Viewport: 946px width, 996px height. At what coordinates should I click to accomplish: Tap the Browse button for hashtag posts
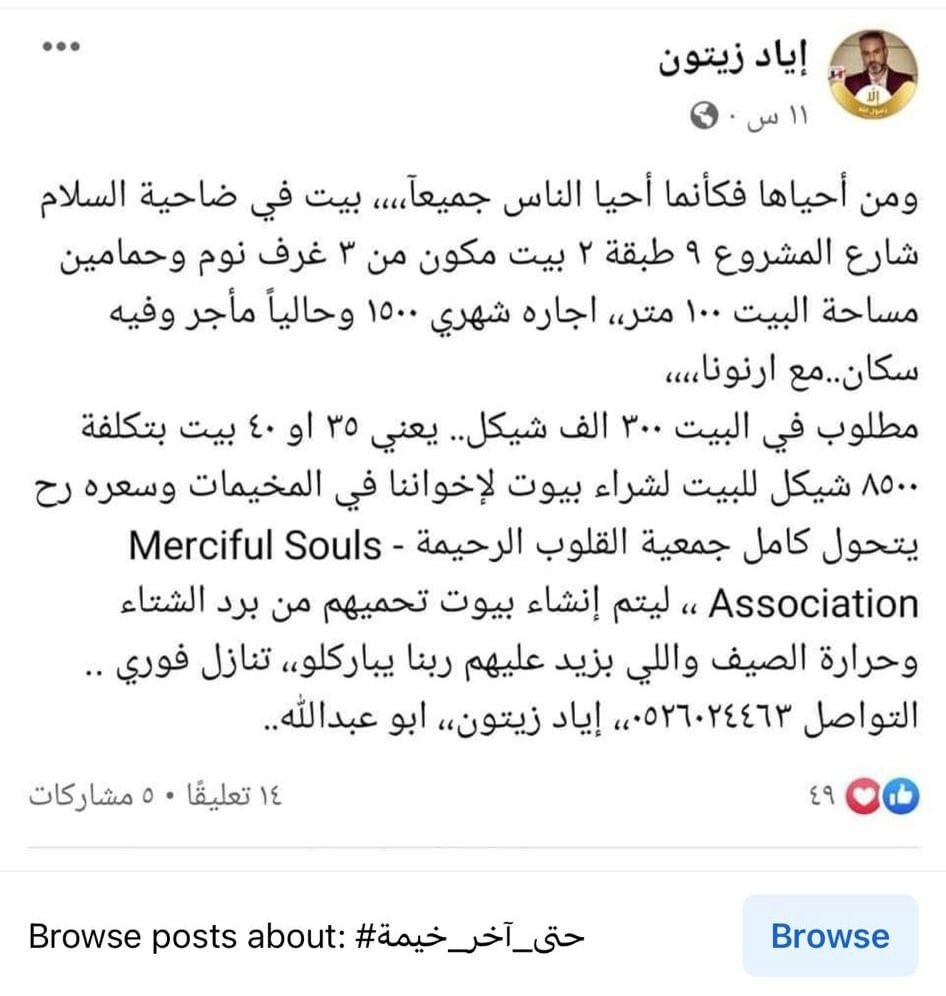coord(829,936)
